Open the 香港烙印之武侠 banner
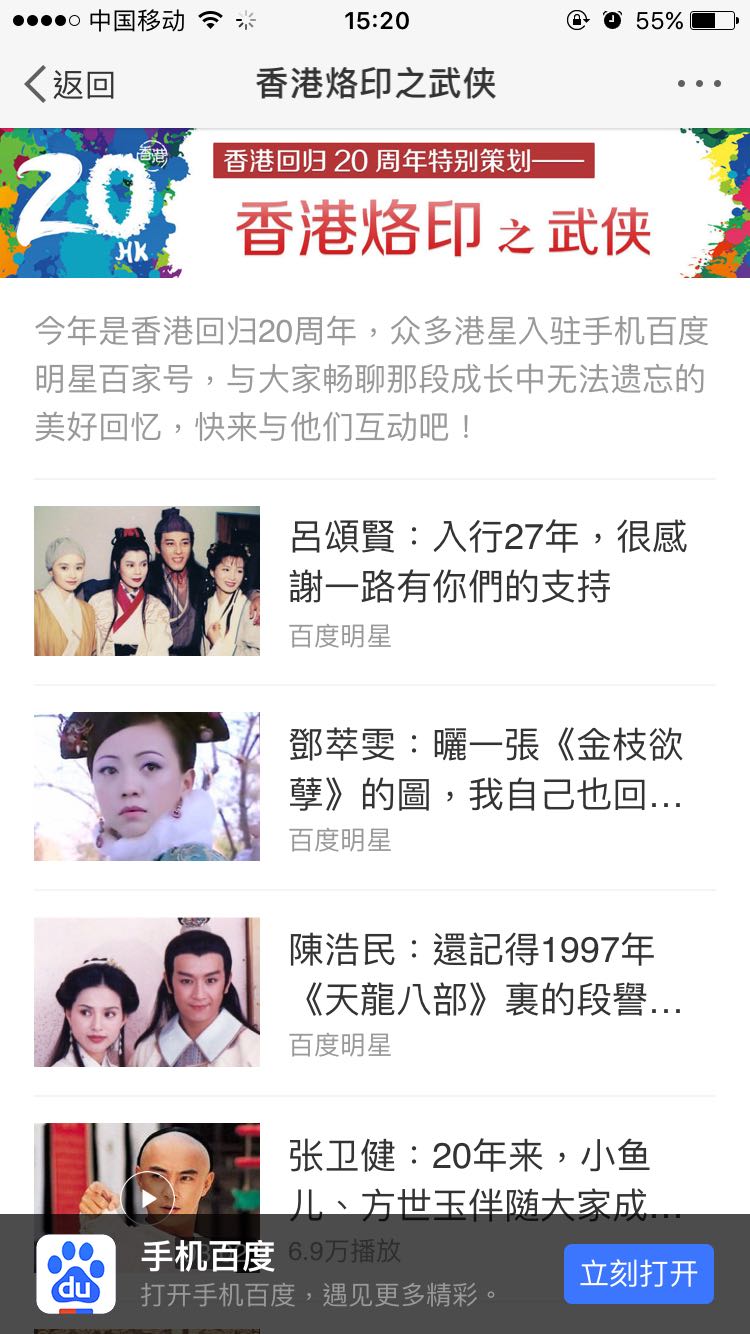Screen dimensions: 750x1334 [375, 203]
